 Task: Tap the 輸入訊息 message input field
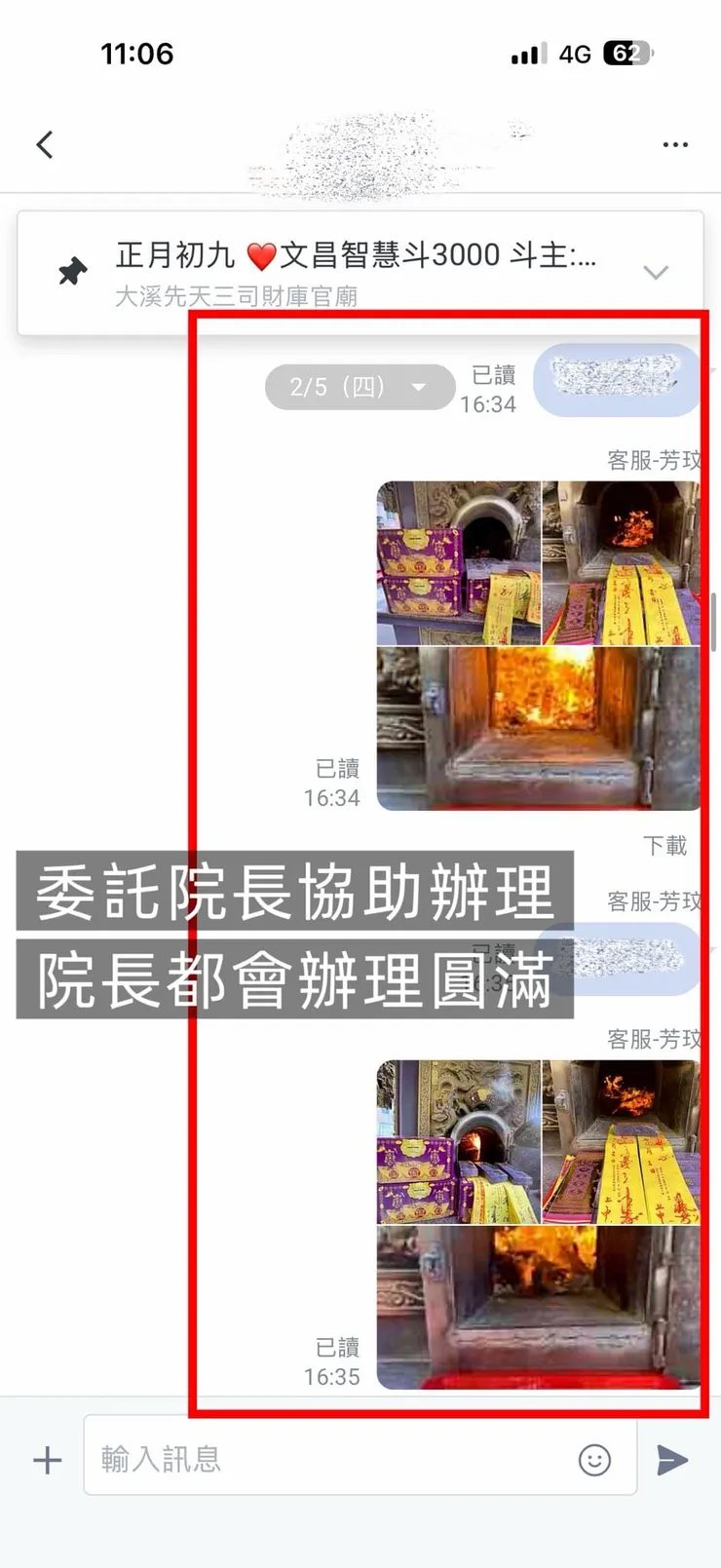[x=292, y=1459]
